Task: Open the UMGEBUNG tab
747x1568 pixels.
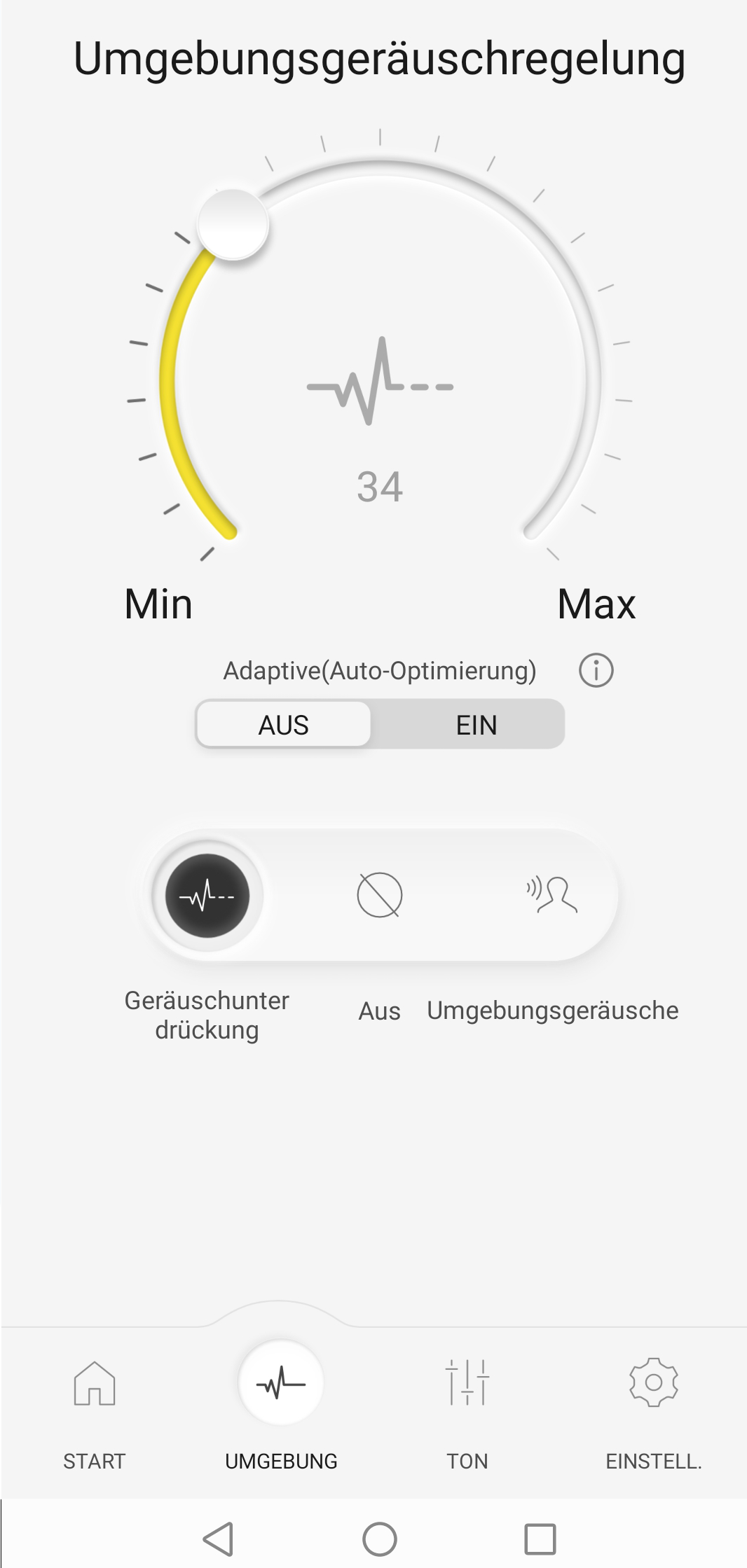Action: click(x=281, y=1410)
